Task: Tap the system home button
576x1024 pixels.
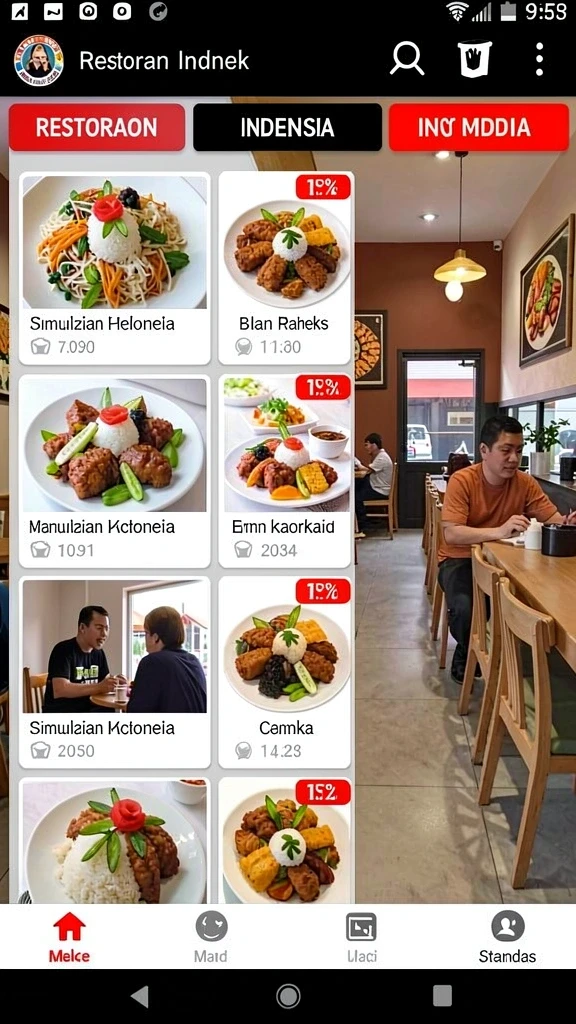Action: [288, 997]
